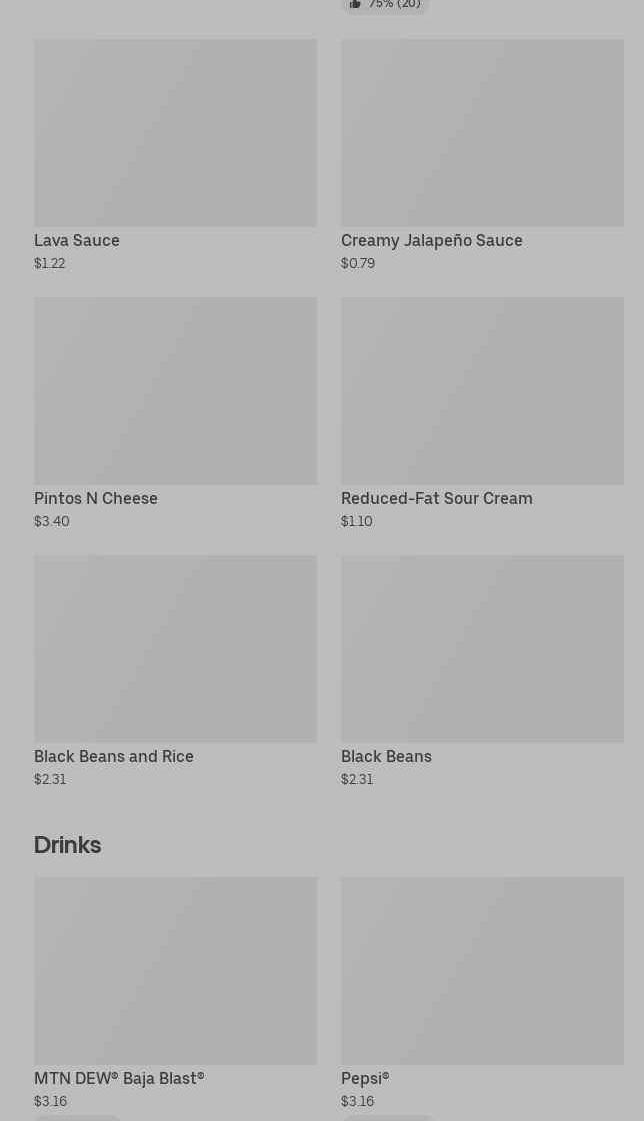Select the Black Beans side
This screenshot has height=1121, width=644.
click(482, 671)
